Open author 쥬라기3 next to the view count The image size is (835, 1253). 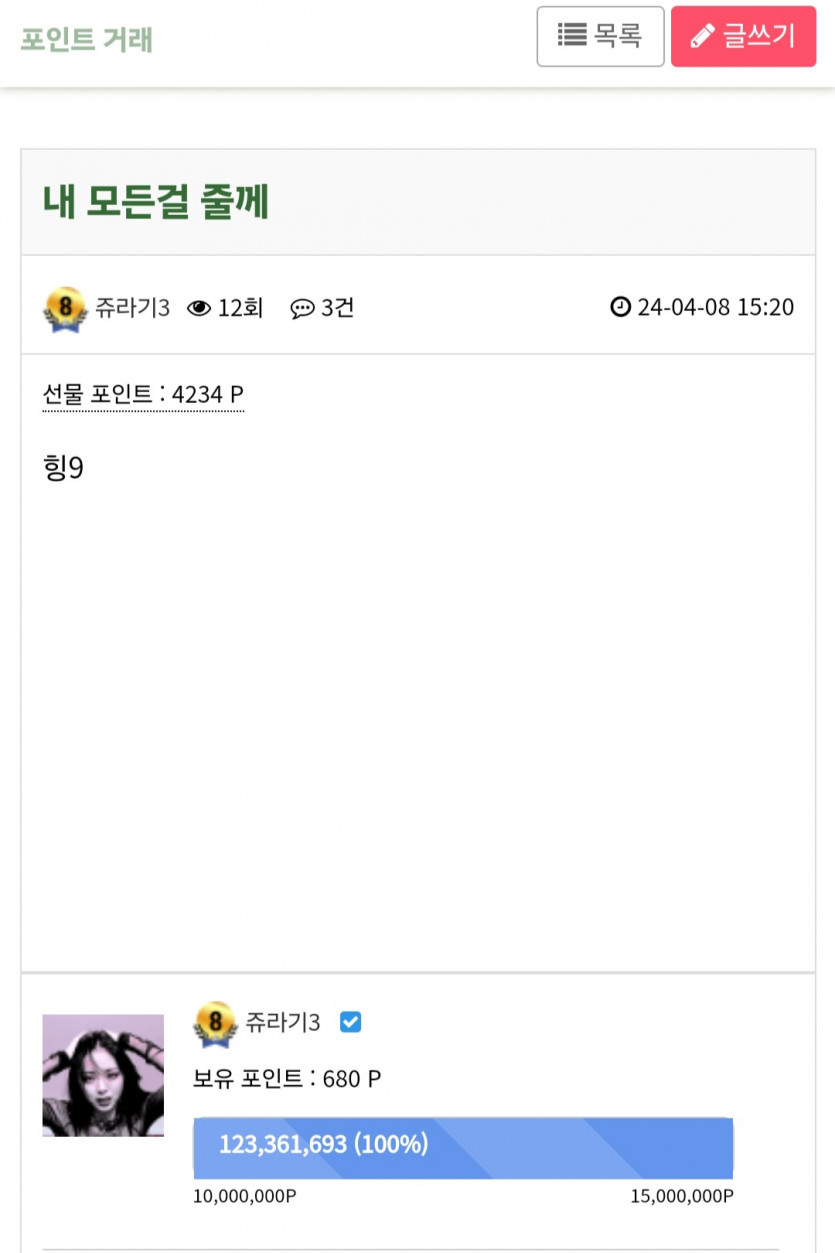131,308
